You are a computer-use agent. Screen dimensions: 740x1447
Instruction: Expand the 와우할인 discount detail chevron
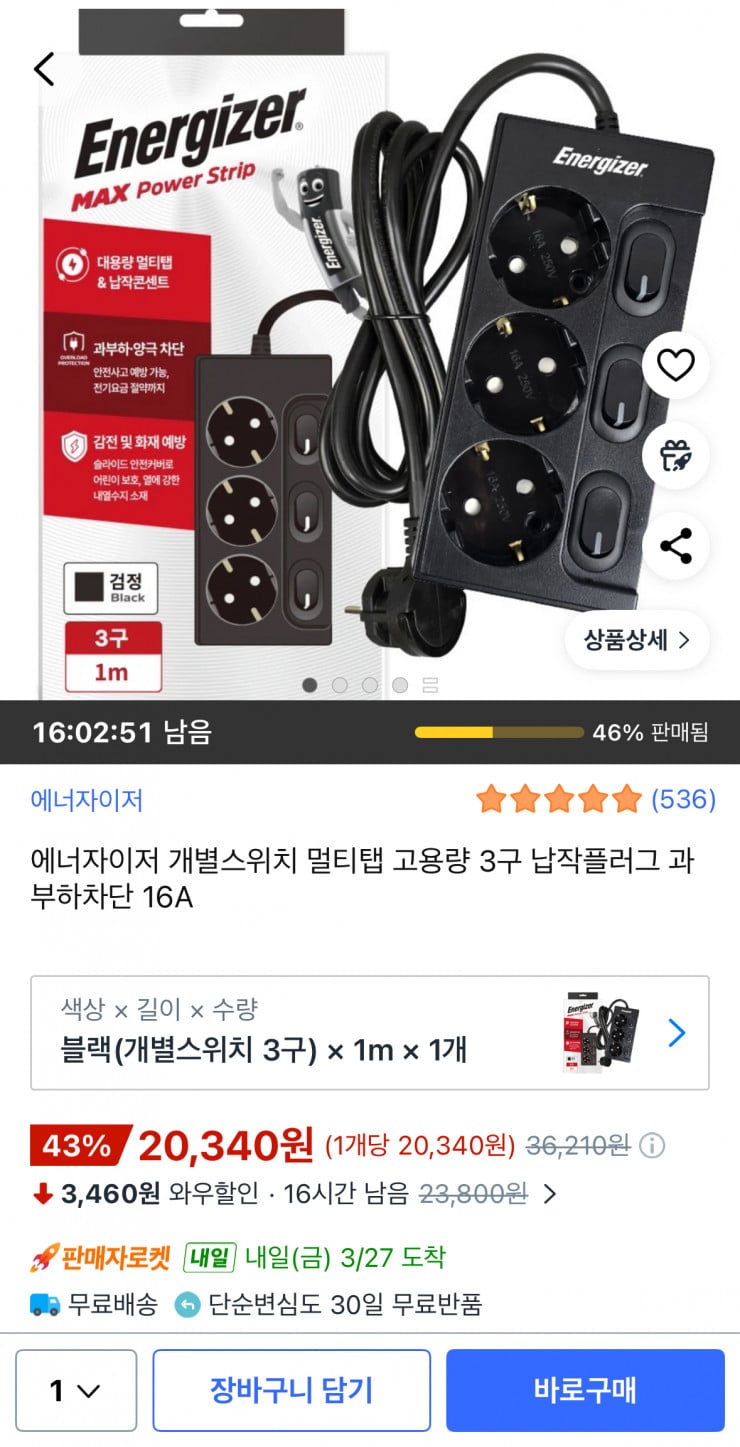click(x=548, y=1194)
